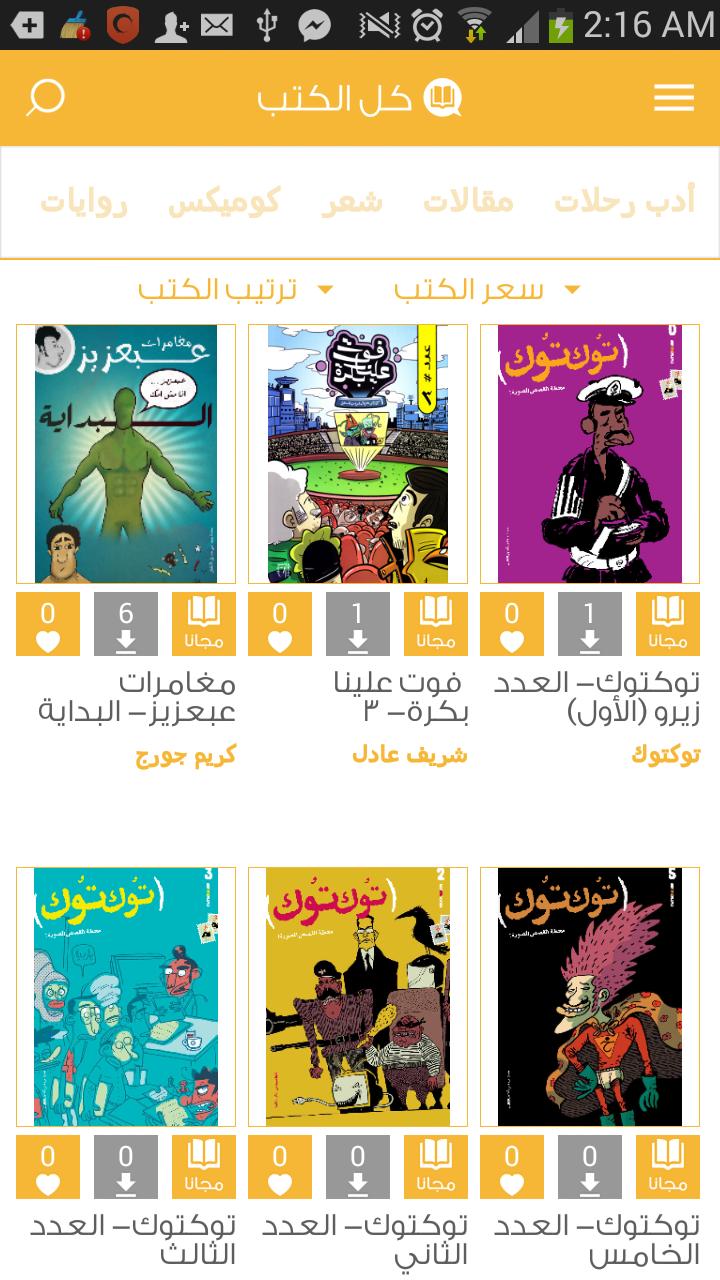Open the مغامرات عبعزيز book cover
Screen dimensions: 720x1280
click(x=126, y=454)
